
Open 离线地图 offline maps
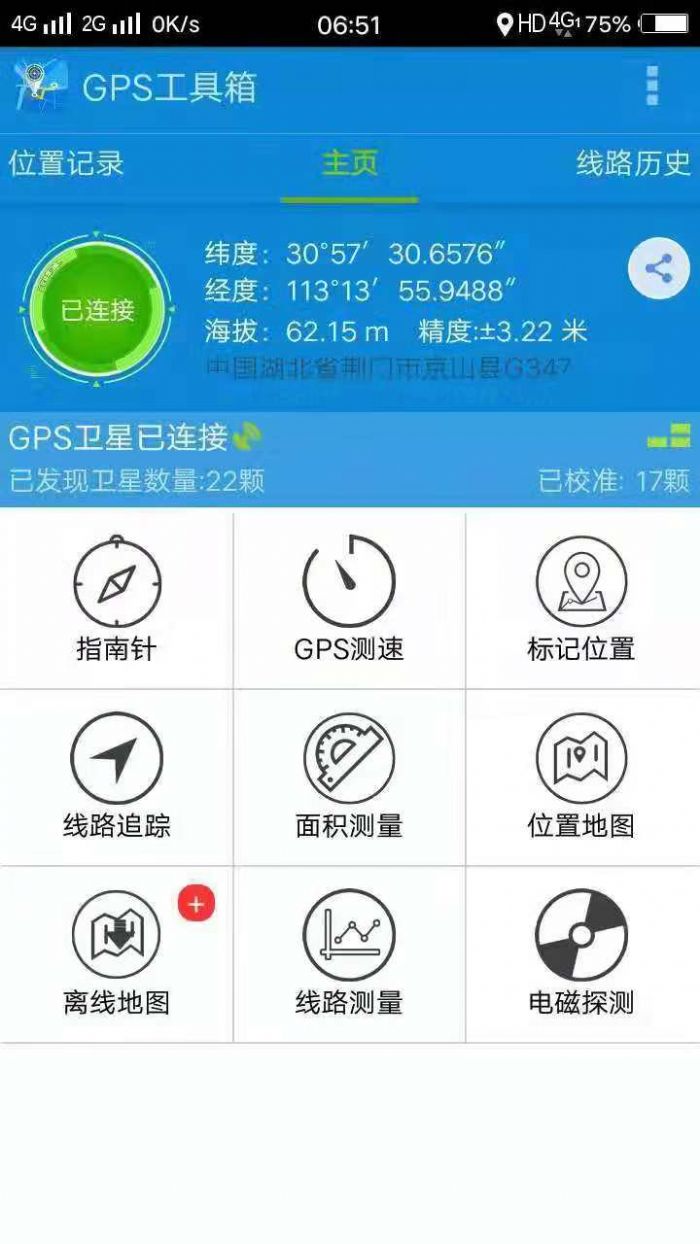click(117, 954)
